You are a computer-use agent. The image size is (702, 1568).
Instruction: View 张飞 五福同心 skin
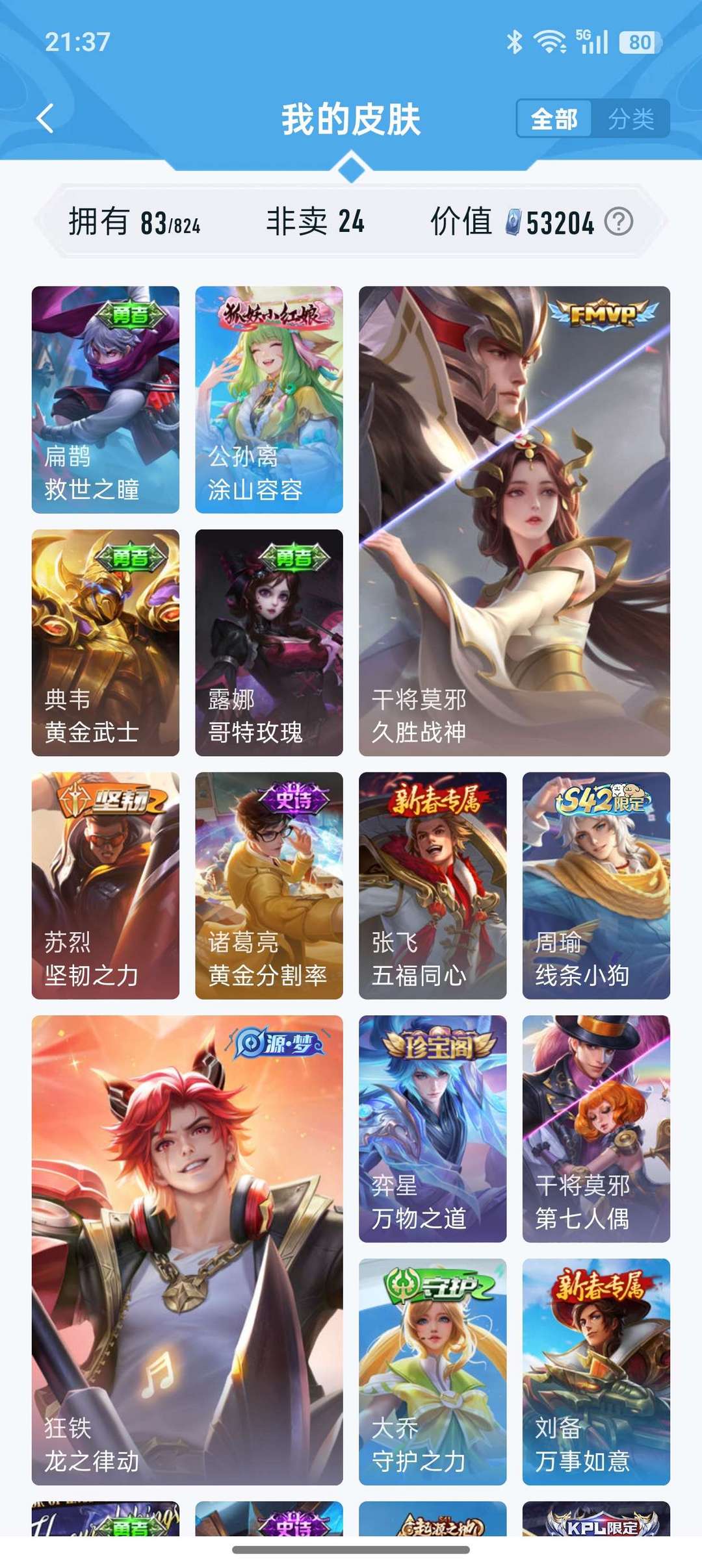432,885
